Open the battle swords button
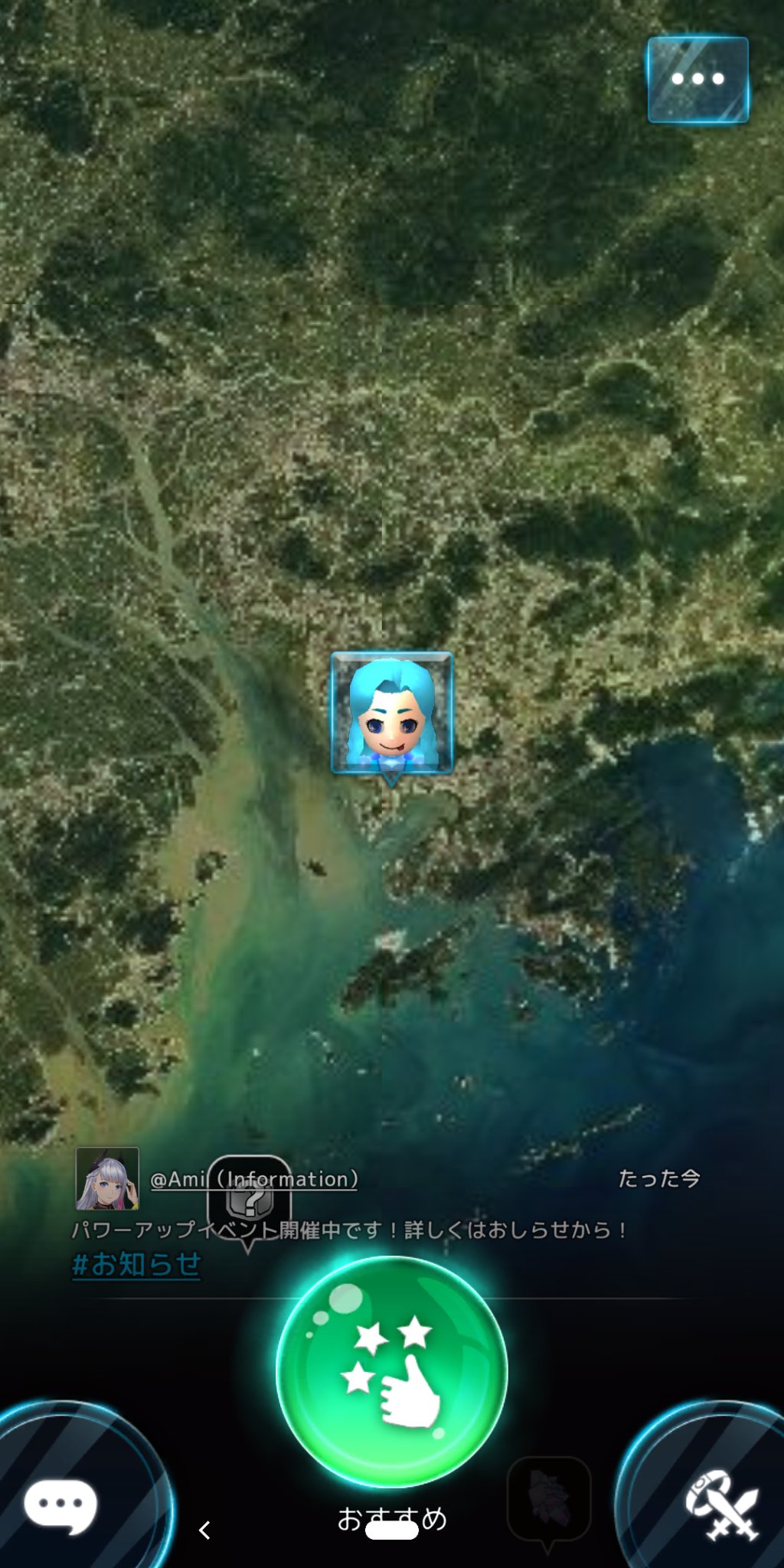The width and height of the screenshot is (784, 1568). pos(721,1504)
